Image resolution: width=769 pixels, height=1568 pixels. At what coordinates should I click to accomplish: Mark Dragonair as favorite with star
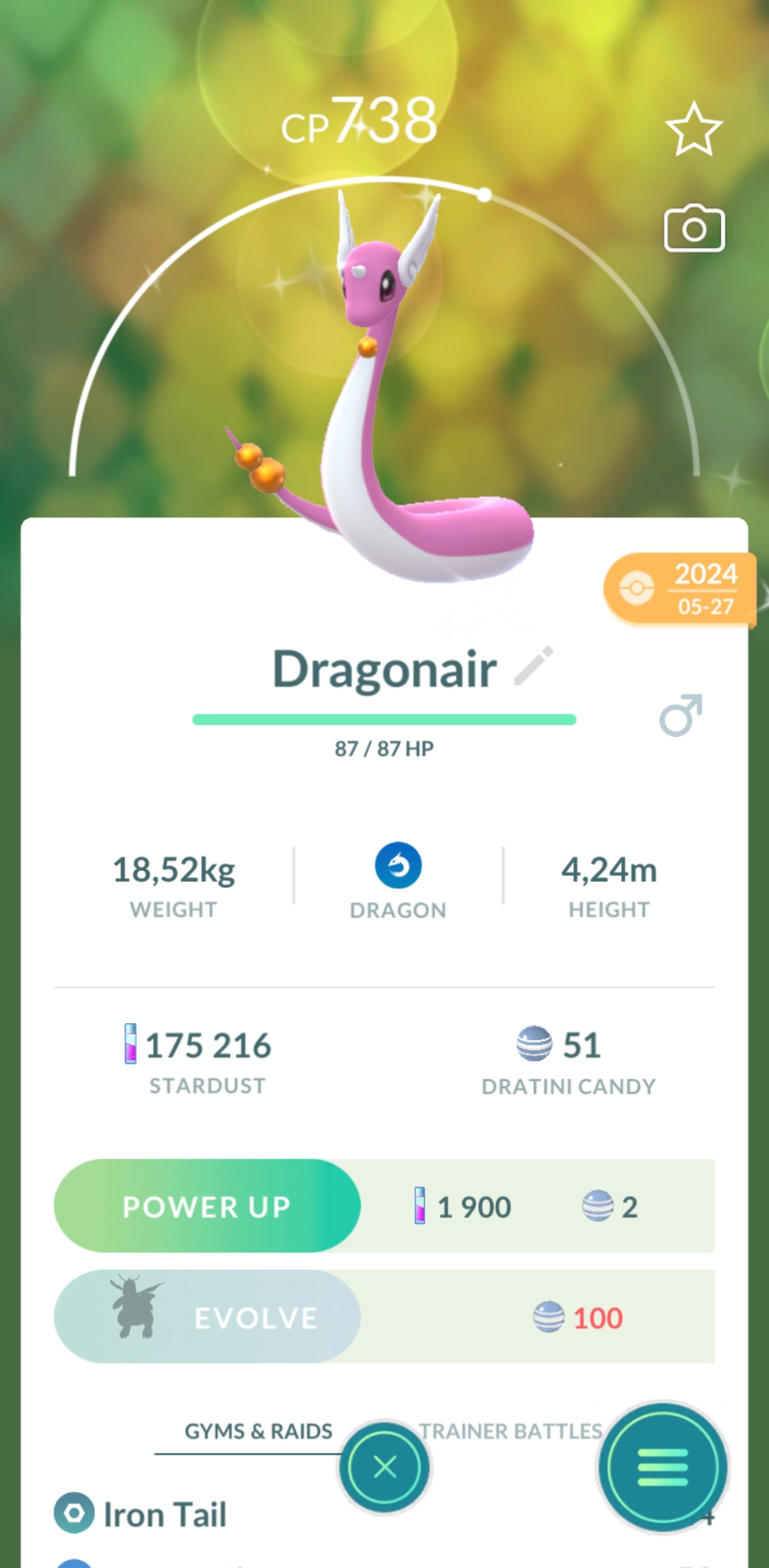(694, 129)
